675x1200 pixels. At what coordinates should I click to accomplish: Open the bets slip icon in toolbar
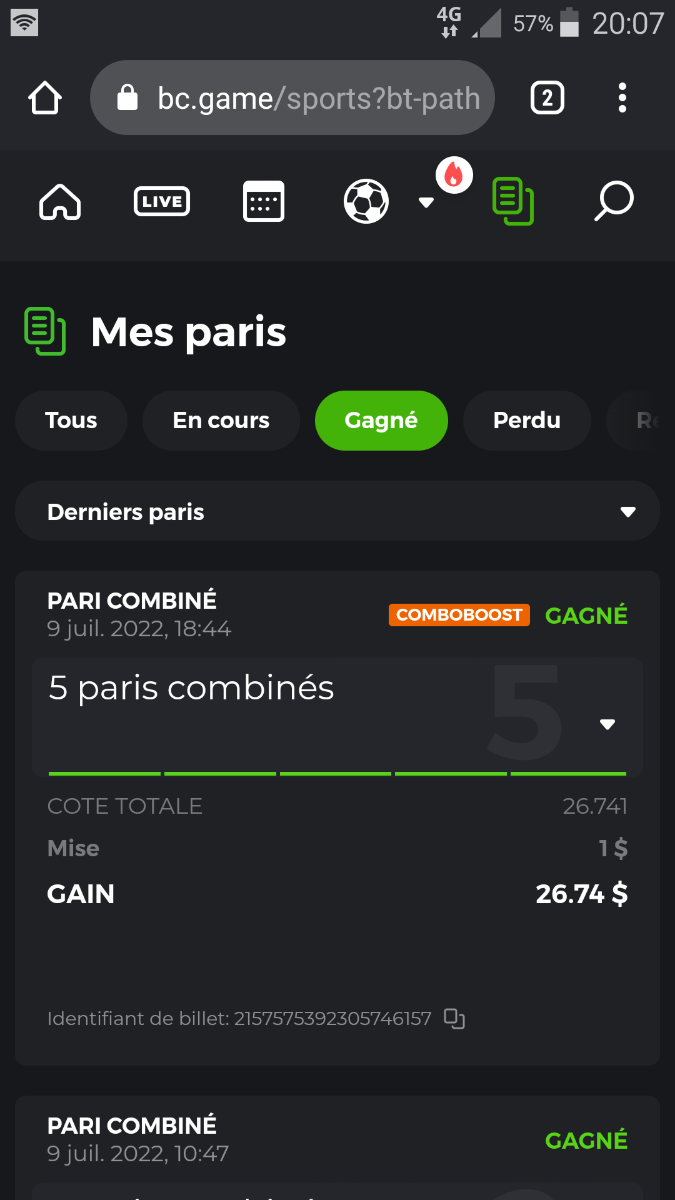512,202
